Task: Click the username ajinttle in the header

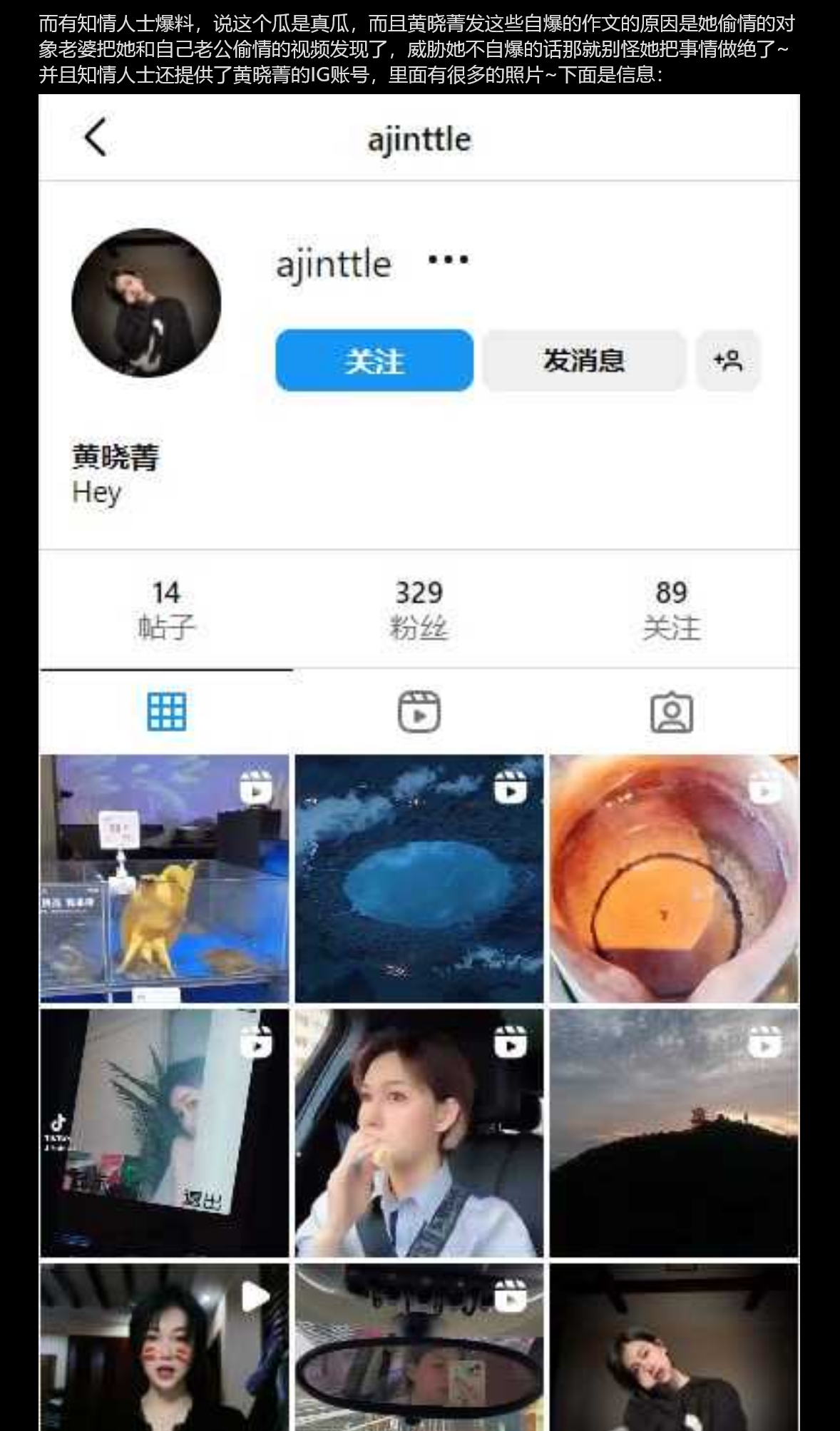Action: [419, 140]
